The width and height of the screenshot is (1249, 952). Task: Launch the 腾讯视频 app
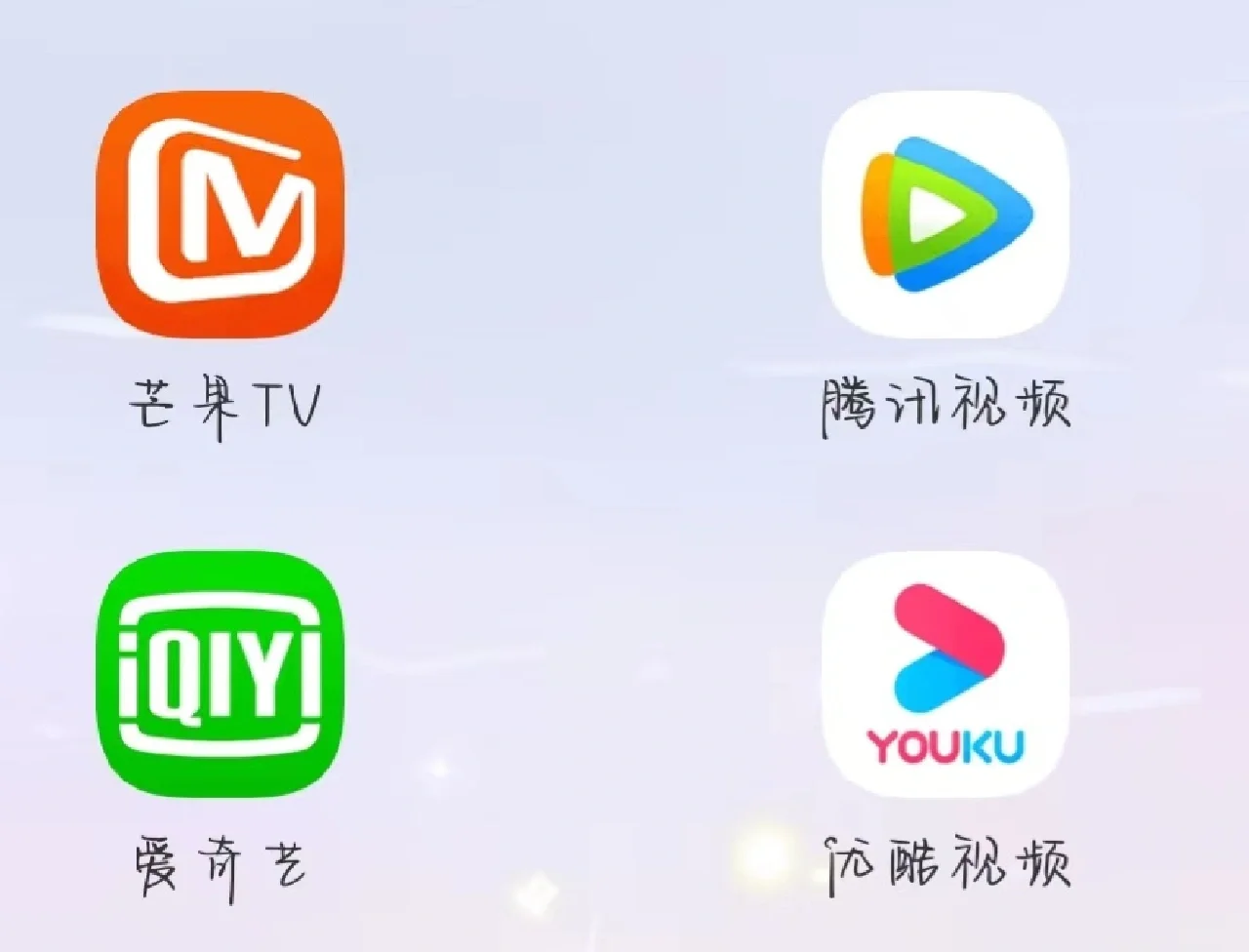coord(945,216)
